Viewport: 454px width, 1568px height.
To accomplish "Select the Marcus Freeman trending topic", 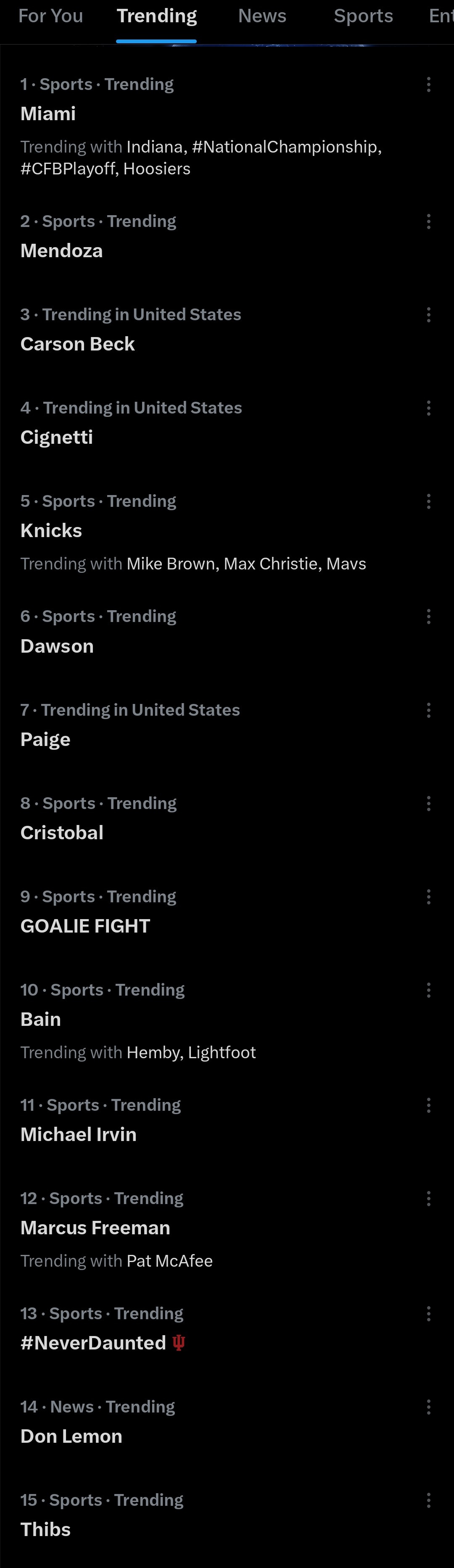I will click(x=95, y=1227).
